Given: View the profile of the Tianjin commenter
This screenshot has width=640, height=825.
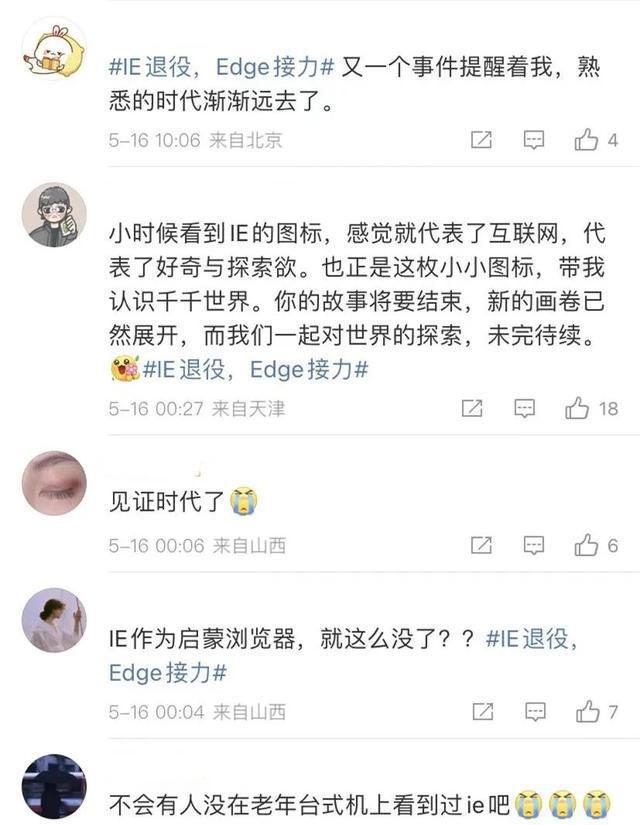Looking at the screenshot, I should (53, 214).
